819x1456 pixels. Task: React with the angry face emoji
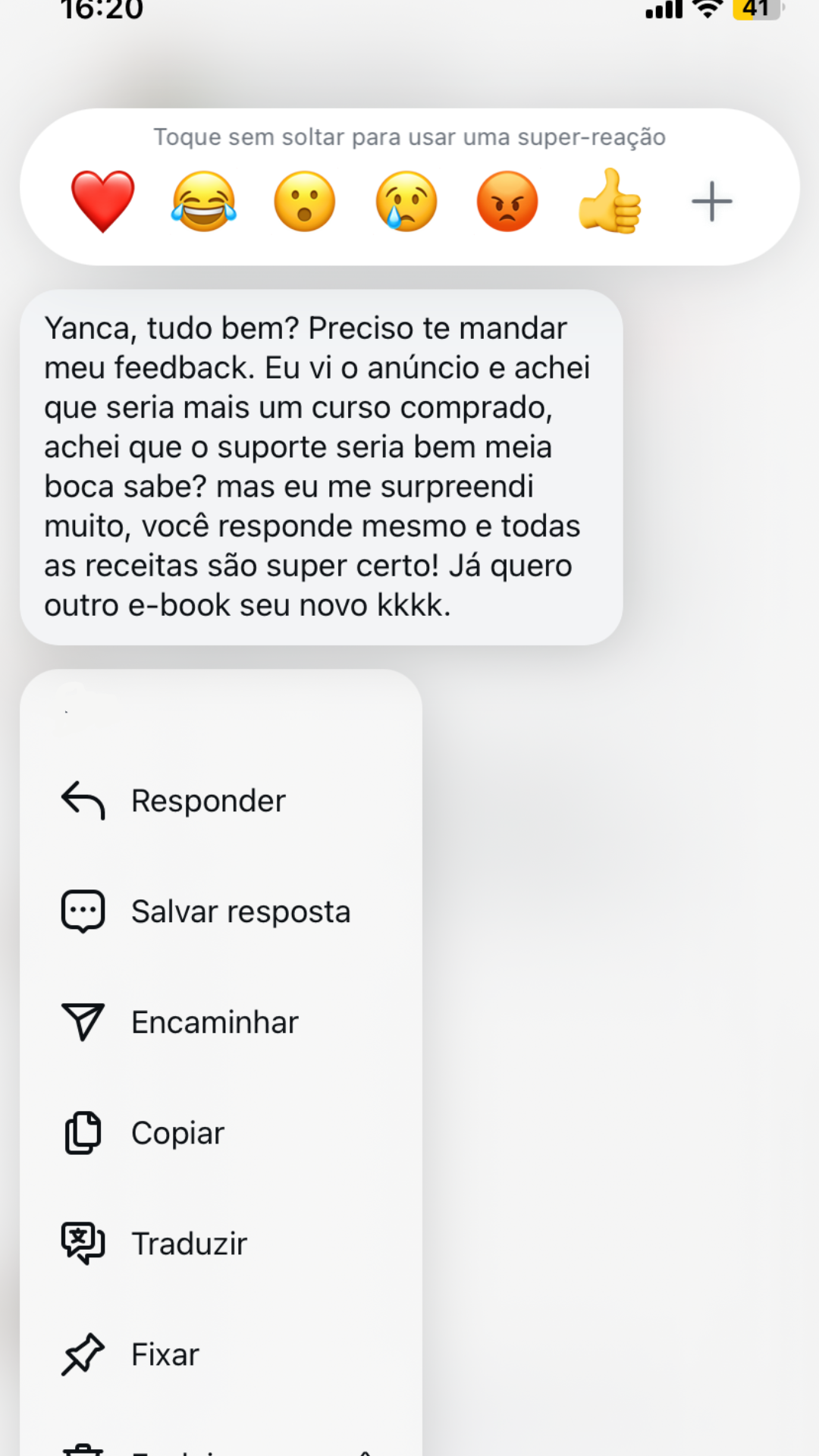pyautogui.click(x=507, y=202)
